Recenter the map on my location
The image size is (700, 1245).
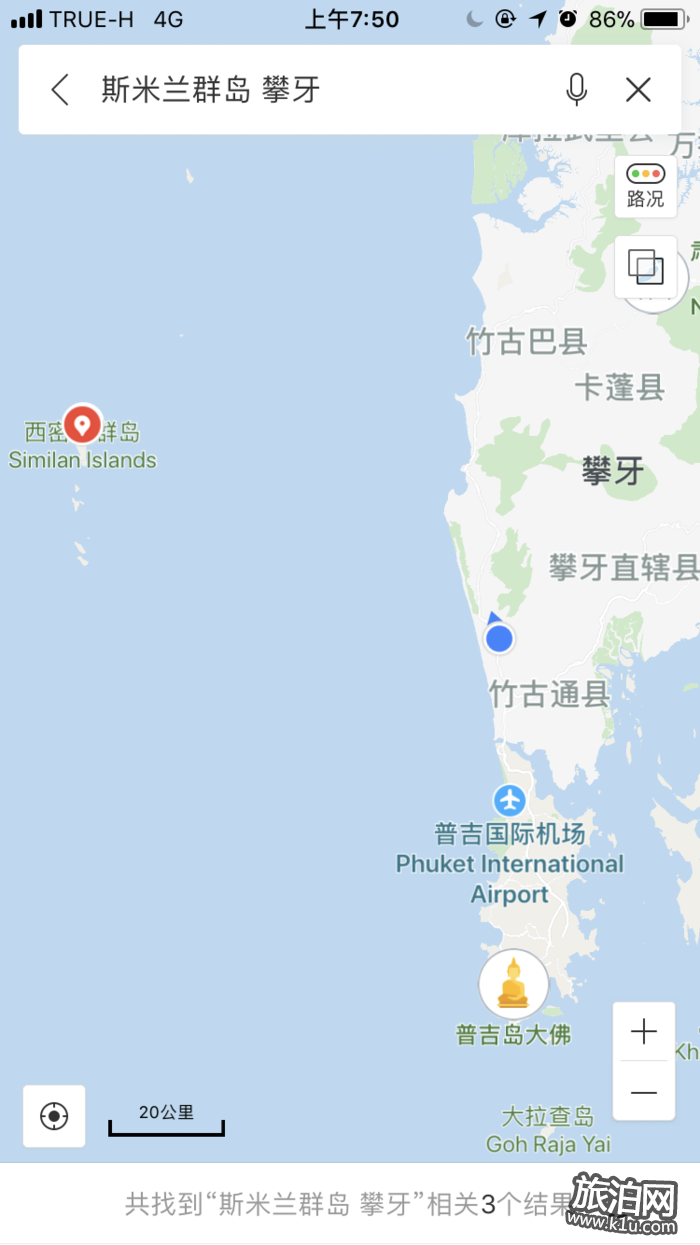[54, 1115]
